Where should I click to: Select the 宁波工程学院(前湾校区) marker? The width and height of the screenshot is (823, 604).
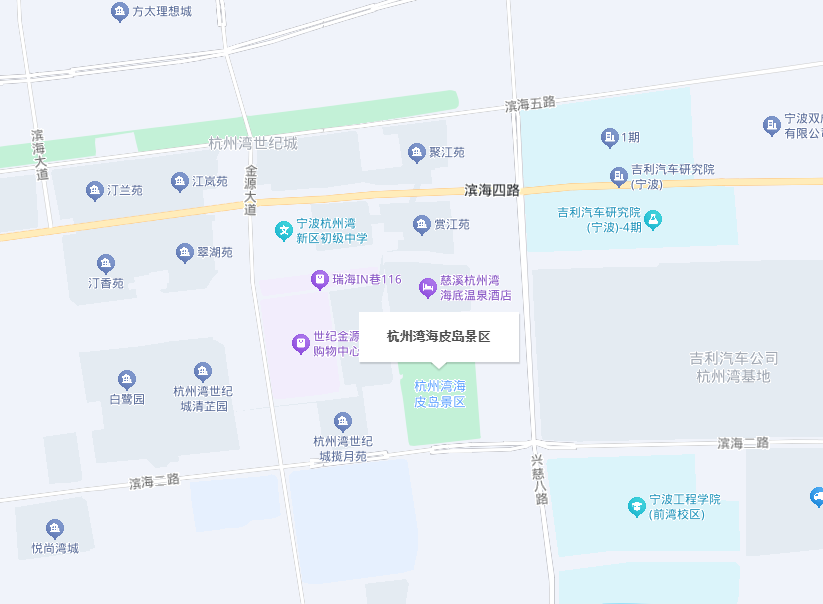[636, 507]
